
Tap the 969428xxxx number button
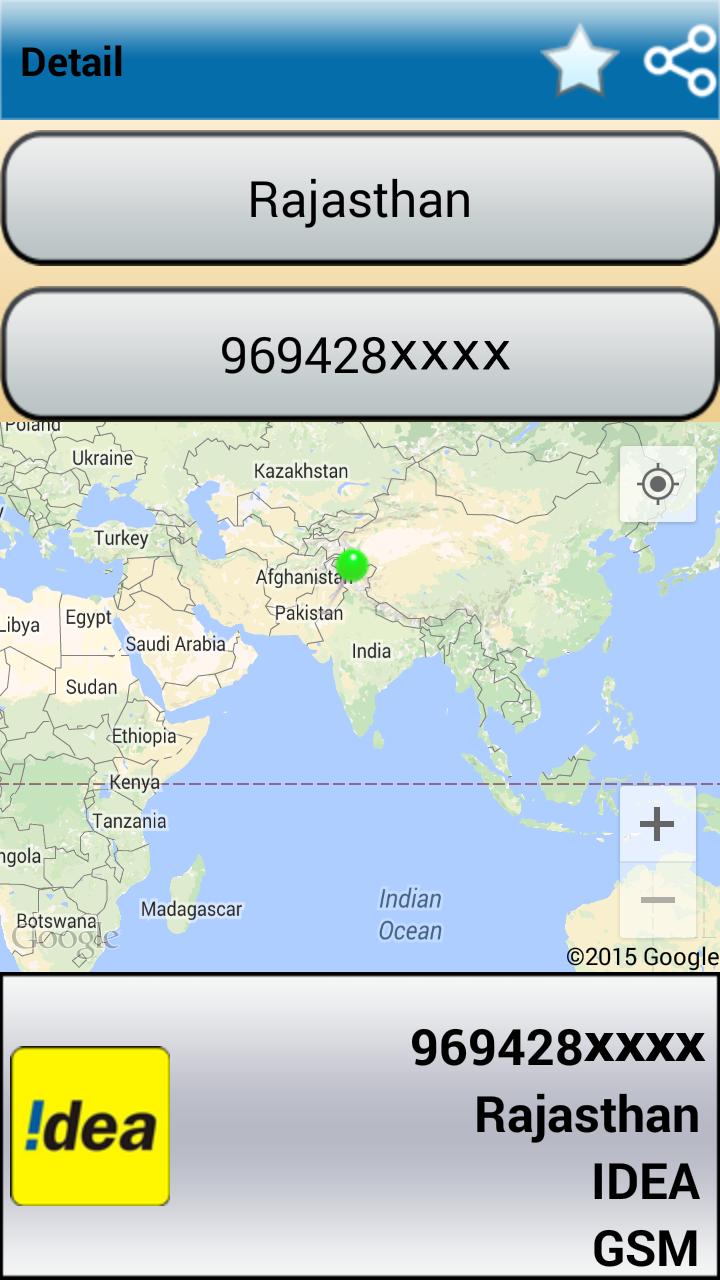click(360, 354)
